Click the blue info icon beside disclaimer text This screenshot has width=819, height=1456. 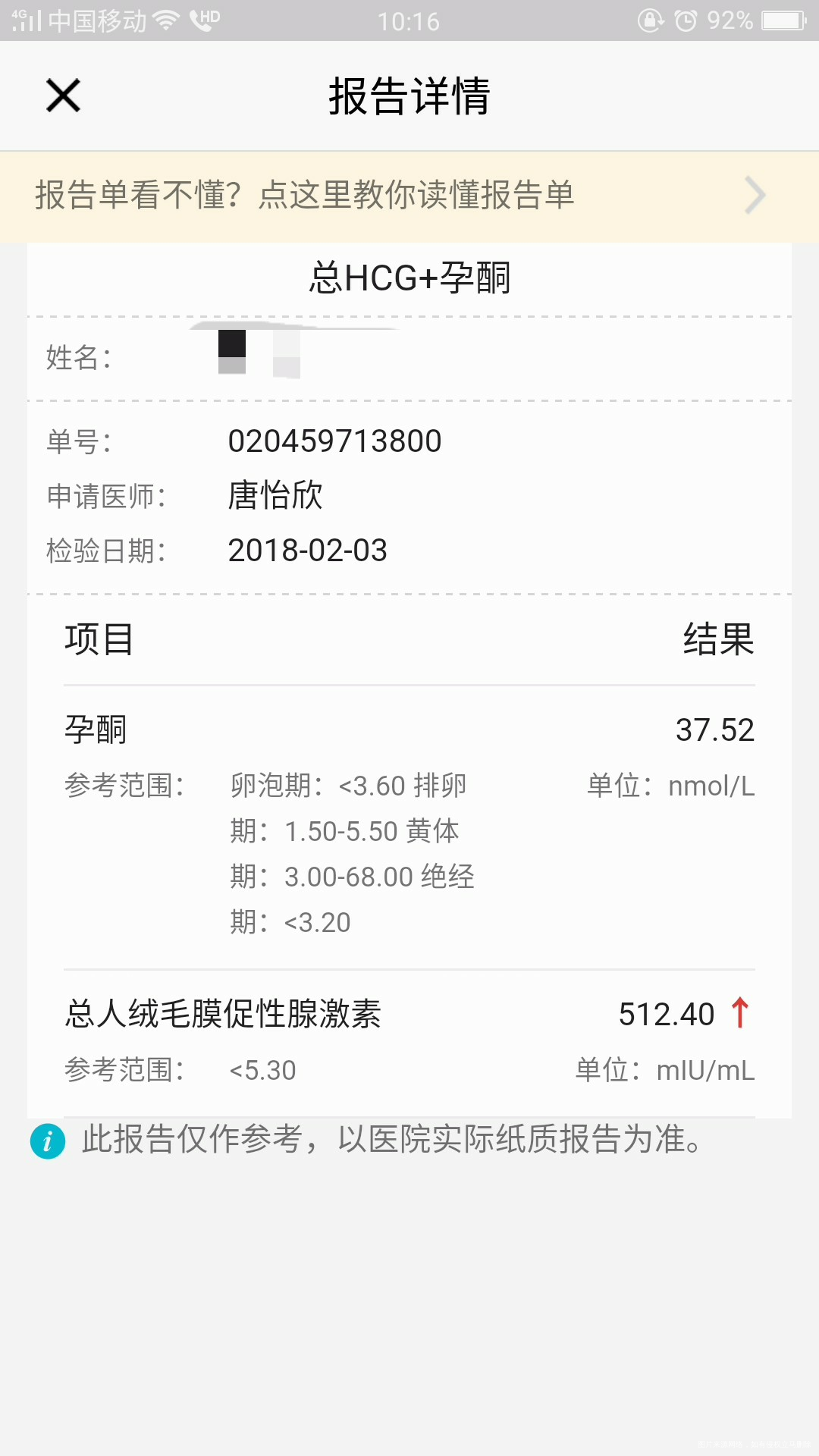pyautogui.click(x=47, y=1141)
